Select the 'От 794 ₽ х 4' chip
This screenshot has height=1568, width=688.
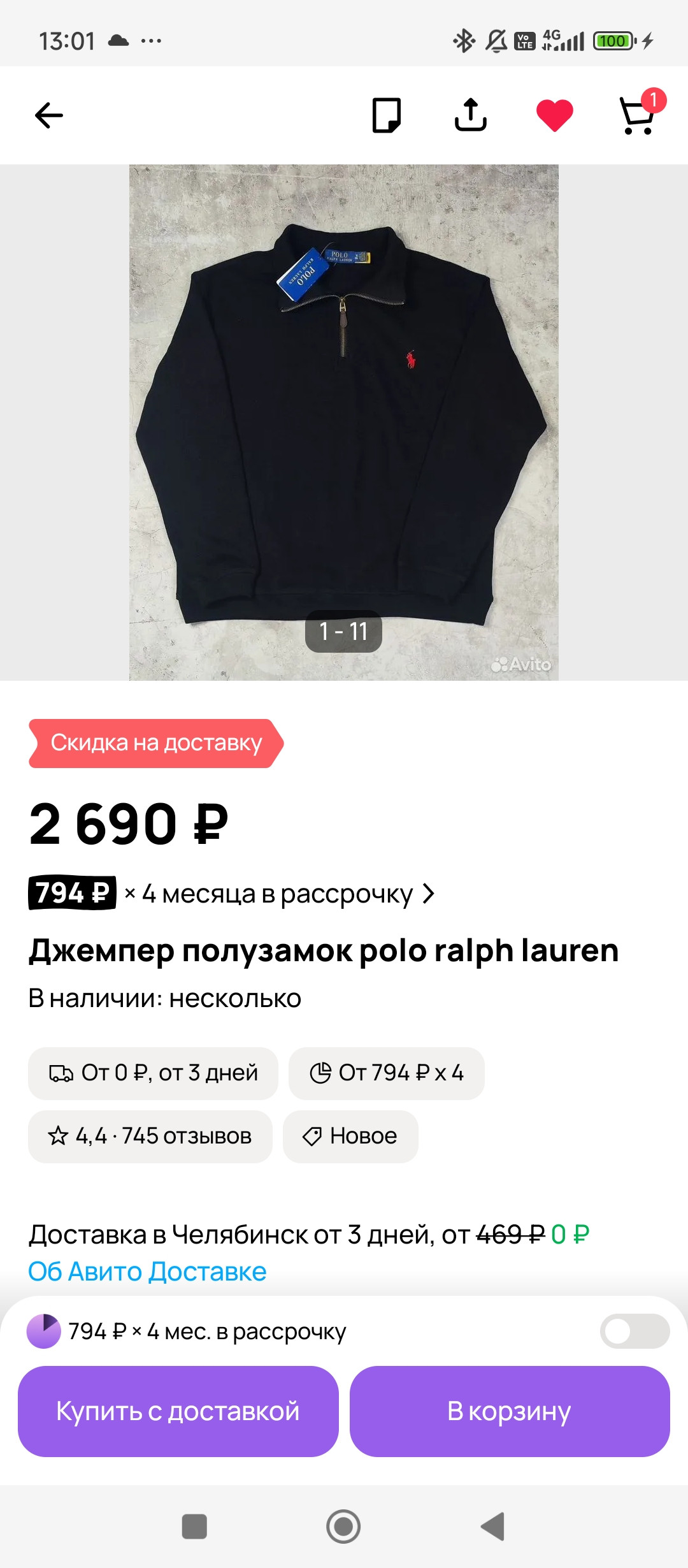[386, 1073]
